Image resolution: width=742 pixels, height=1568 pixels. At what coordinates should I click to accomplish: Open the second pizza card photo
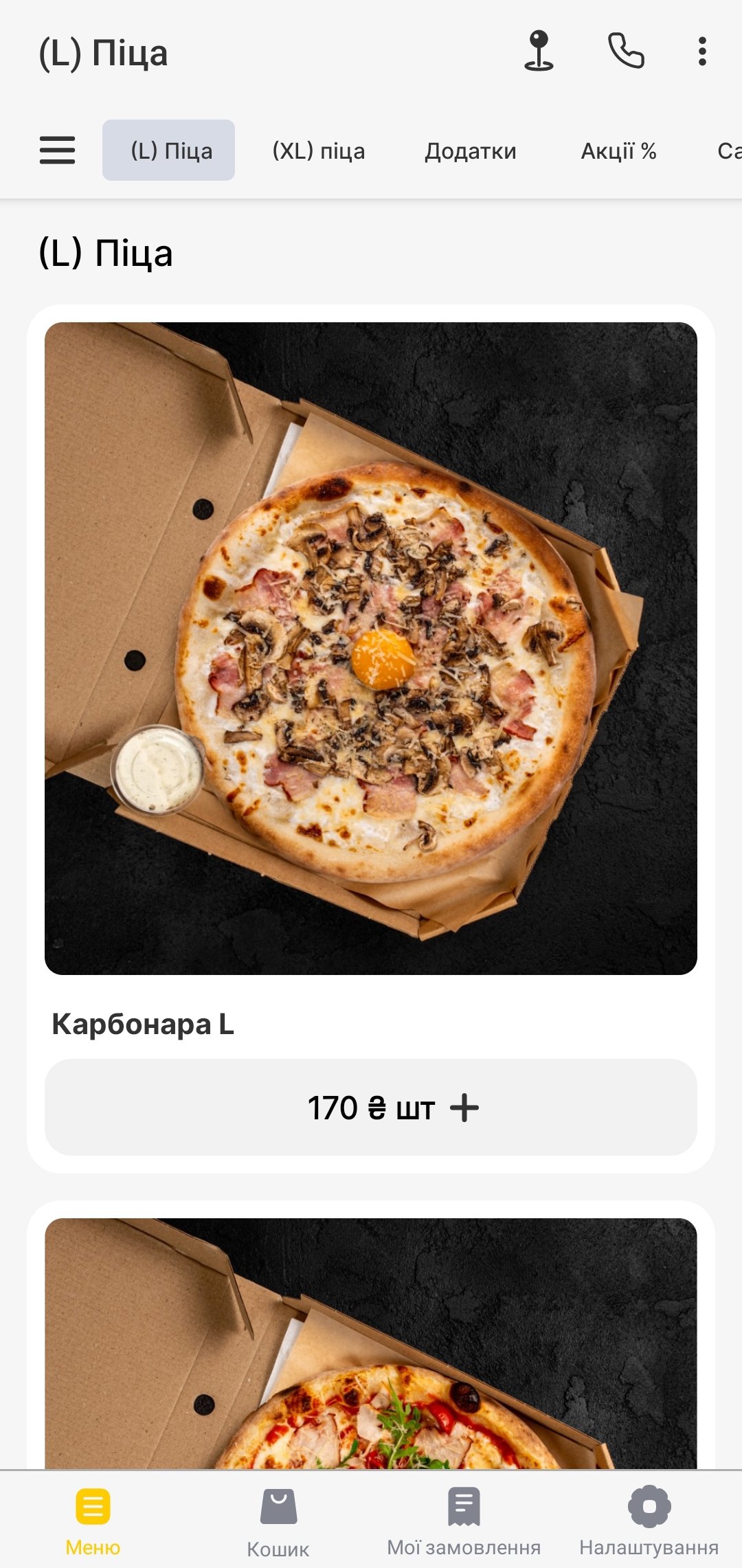(x=371, y=1343)
